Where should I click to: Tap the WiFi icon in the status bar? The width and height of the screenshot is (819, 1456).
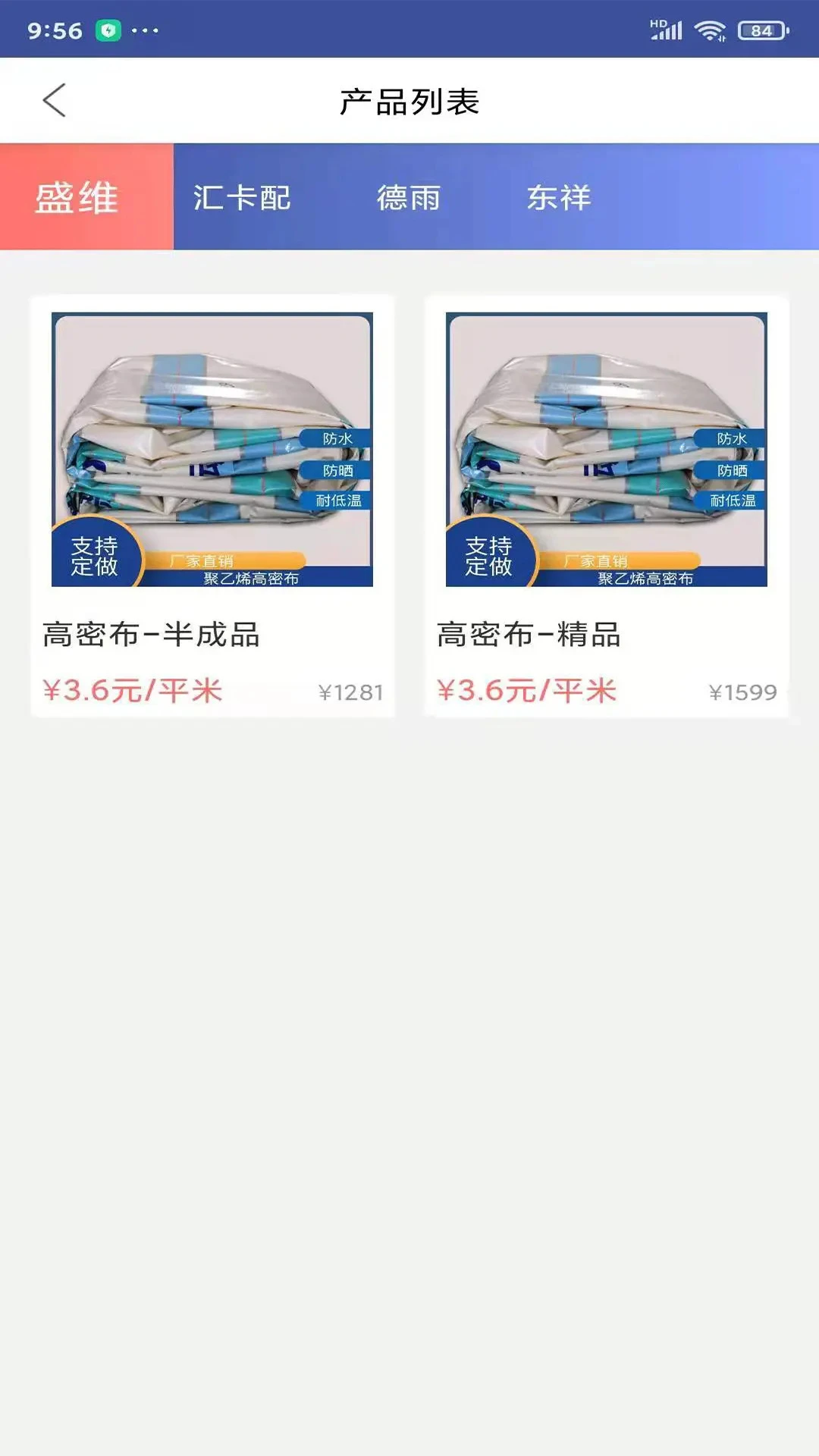click(x=711, y=29)
